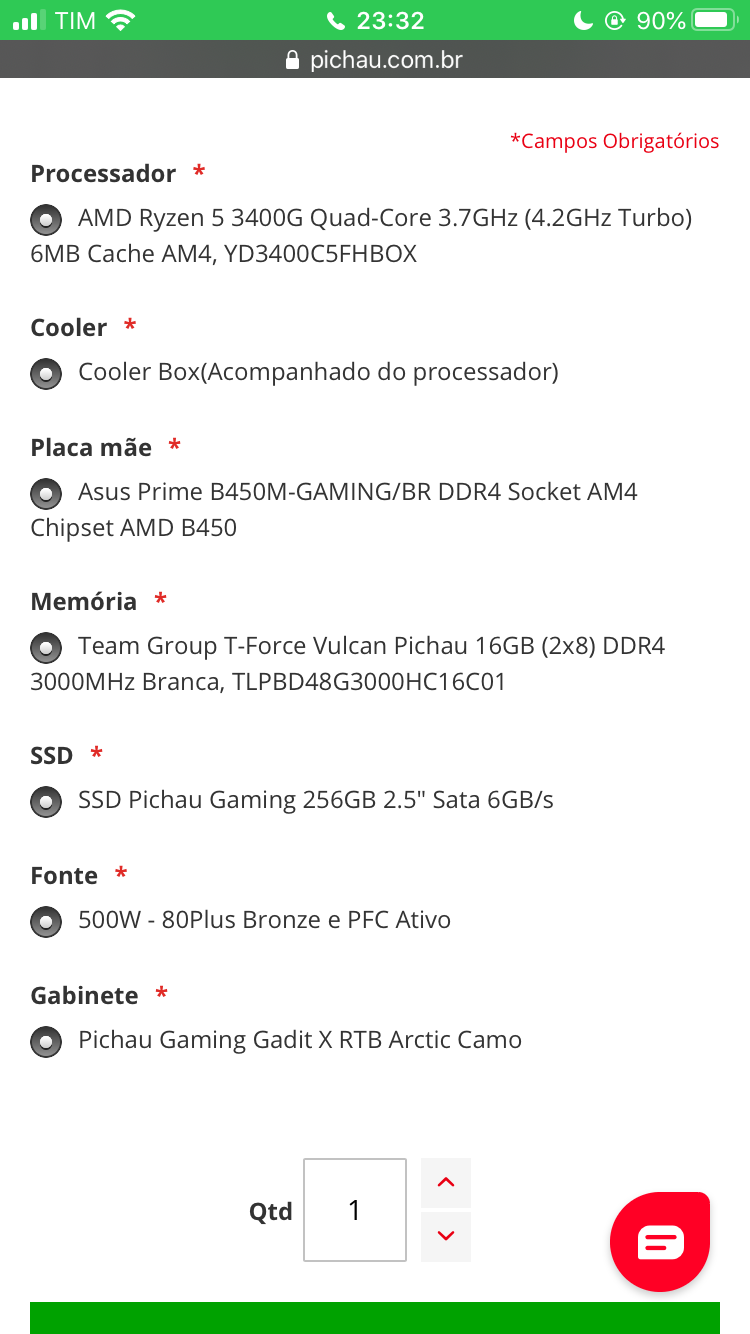Choose the Cooler Box radio button
This screenshot has height=1334, width=750.
pos(45,374)
